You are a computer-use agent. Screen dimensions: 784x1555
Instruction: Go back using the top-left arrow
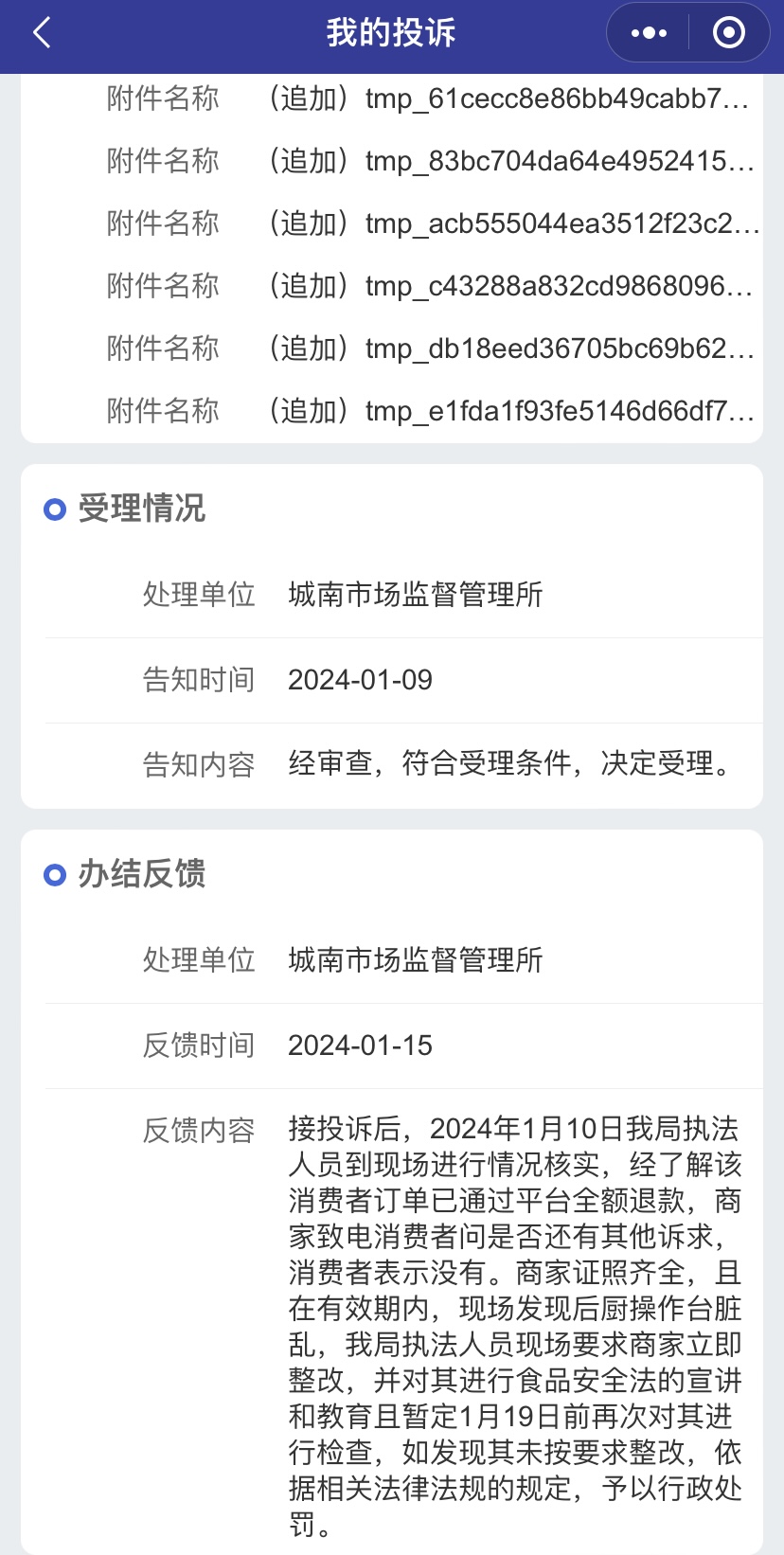tap(42, 33)
